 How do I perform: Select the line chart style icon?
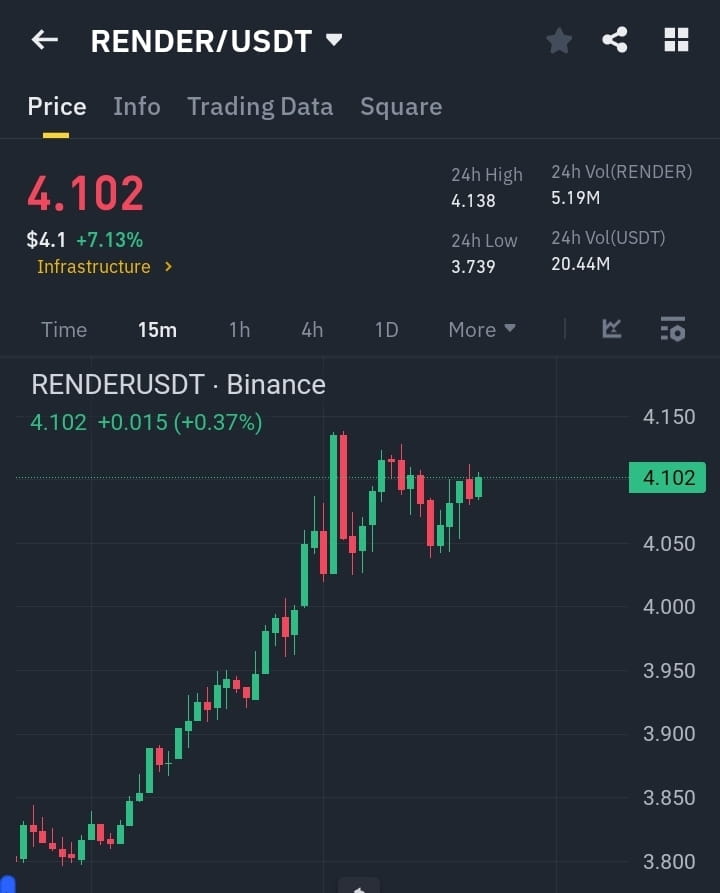[611, 329]
